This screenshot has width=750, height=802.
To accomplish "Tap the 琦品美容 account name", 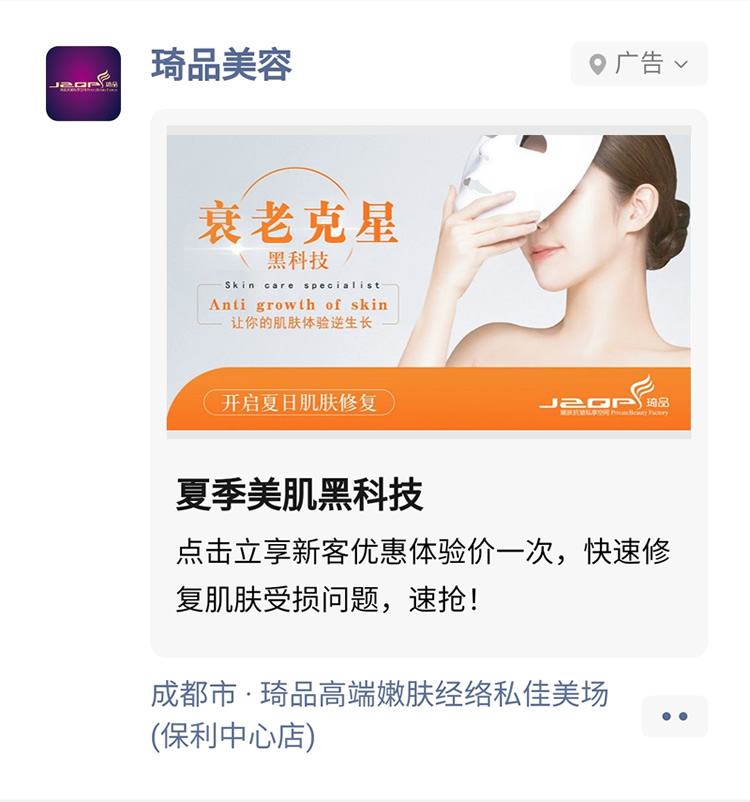I will point(222,65).
